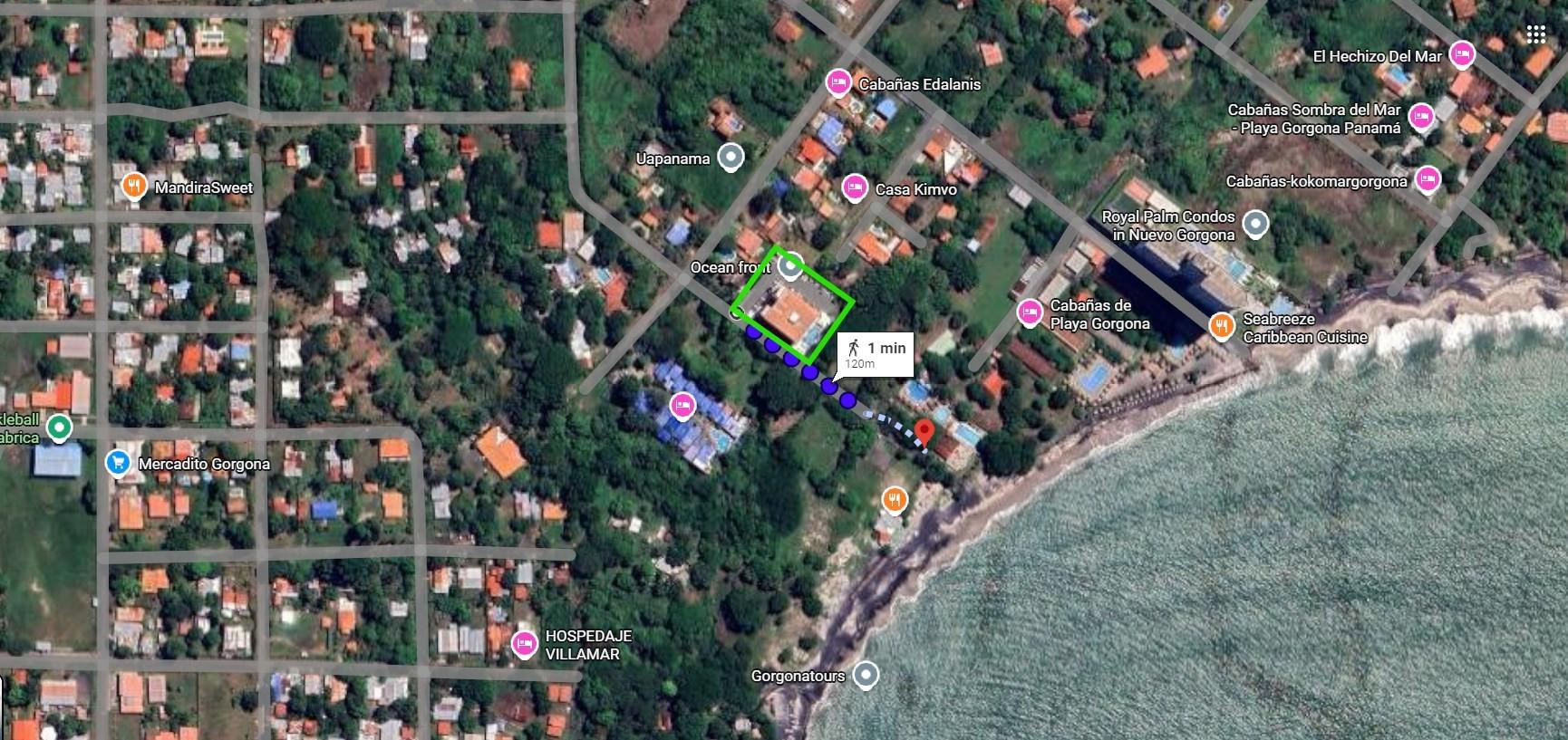Open the Royal Palm Condos marker
Viewport: 1568px width, 740px height.
click(x=1254, y=223)
